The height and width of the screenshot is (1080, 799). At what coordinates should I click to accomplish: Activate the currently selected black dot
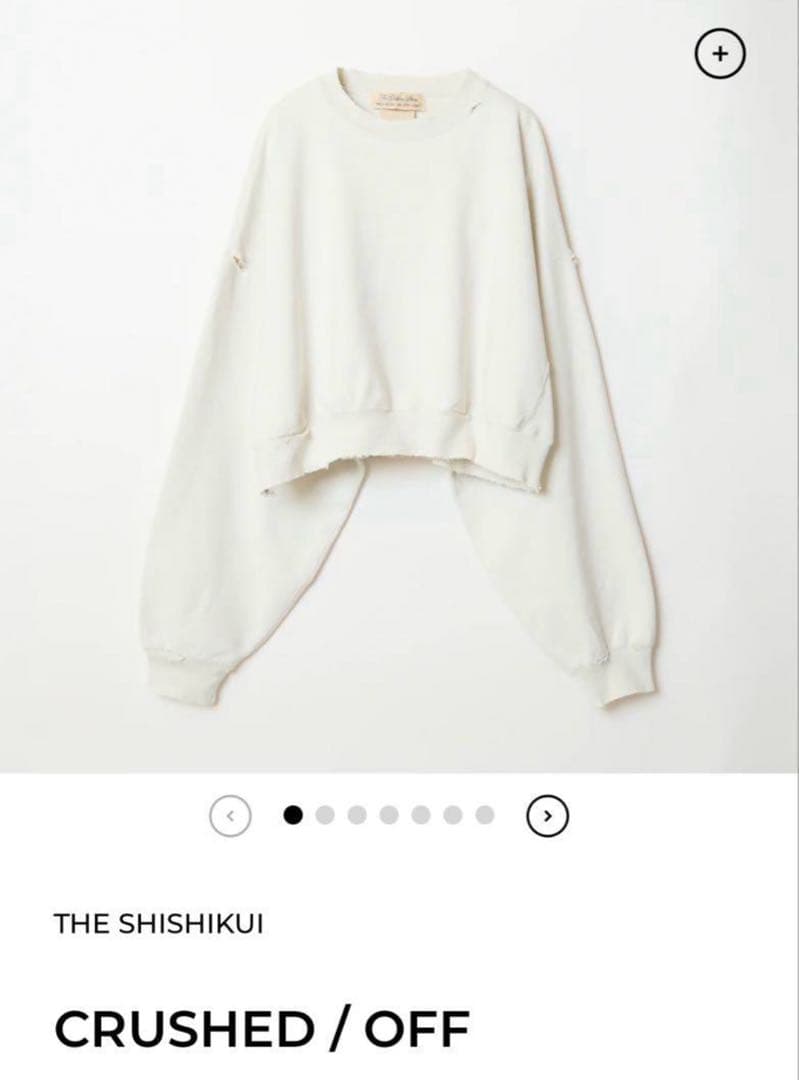click(293, 814)
